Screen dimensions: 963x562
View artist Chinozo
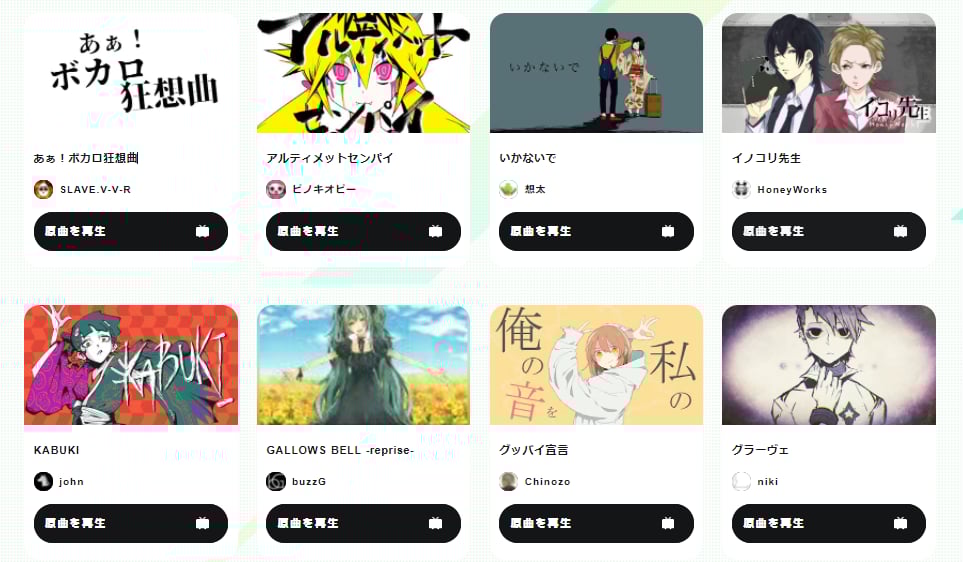(x=546, y=482)
